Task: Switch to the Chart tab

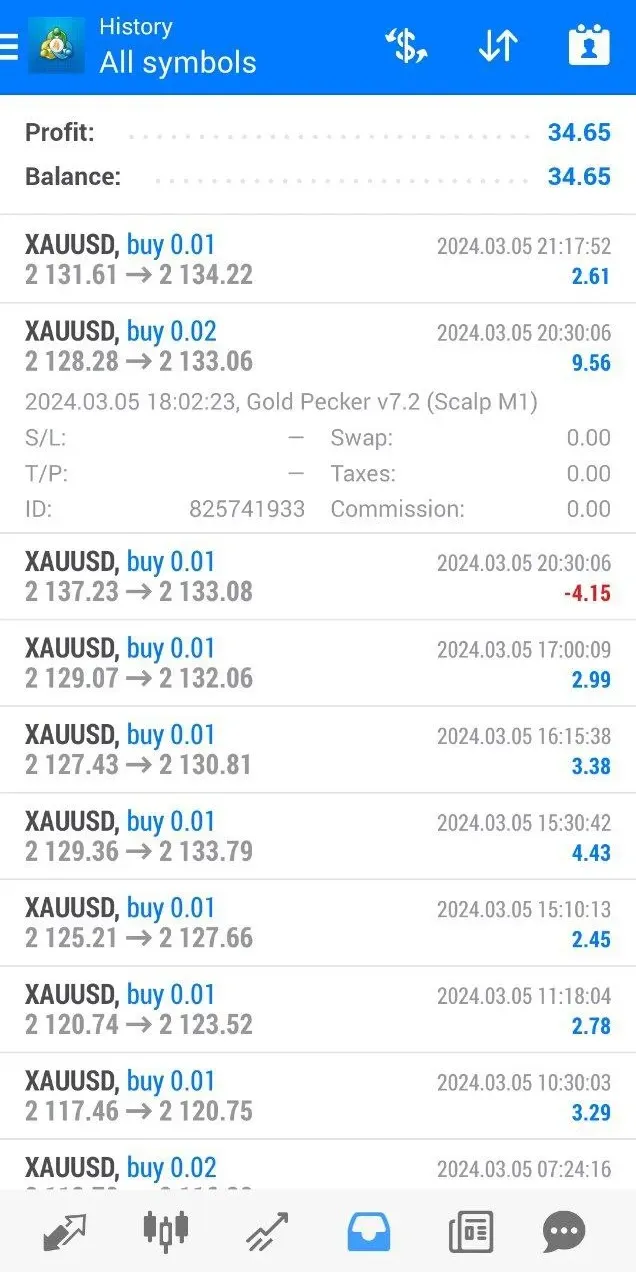Action: point(166,1231)
